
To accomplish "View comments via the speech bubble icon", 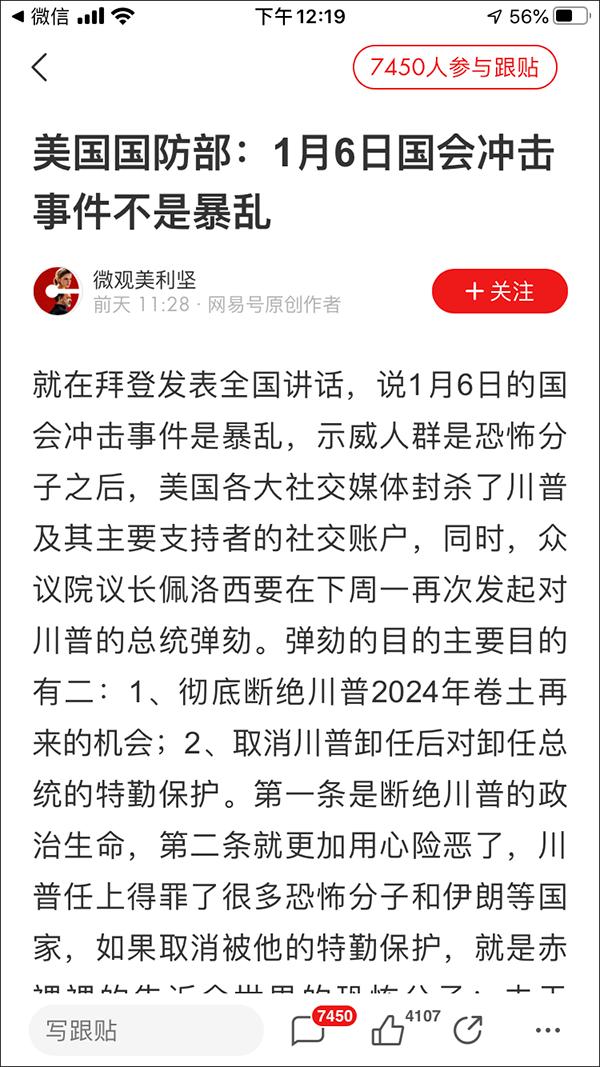I will click(x=308, y=1030).
